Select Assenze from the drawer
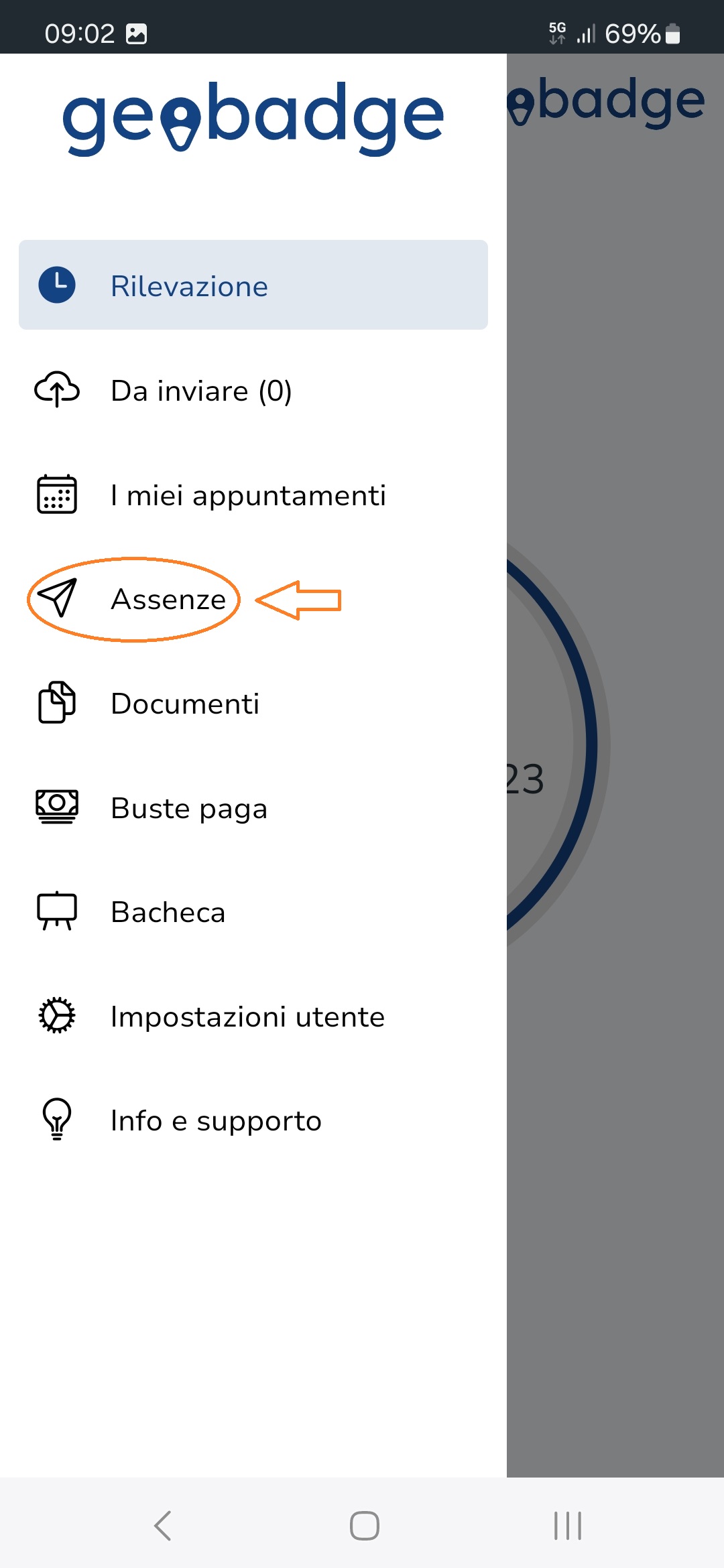 point(253,599)
